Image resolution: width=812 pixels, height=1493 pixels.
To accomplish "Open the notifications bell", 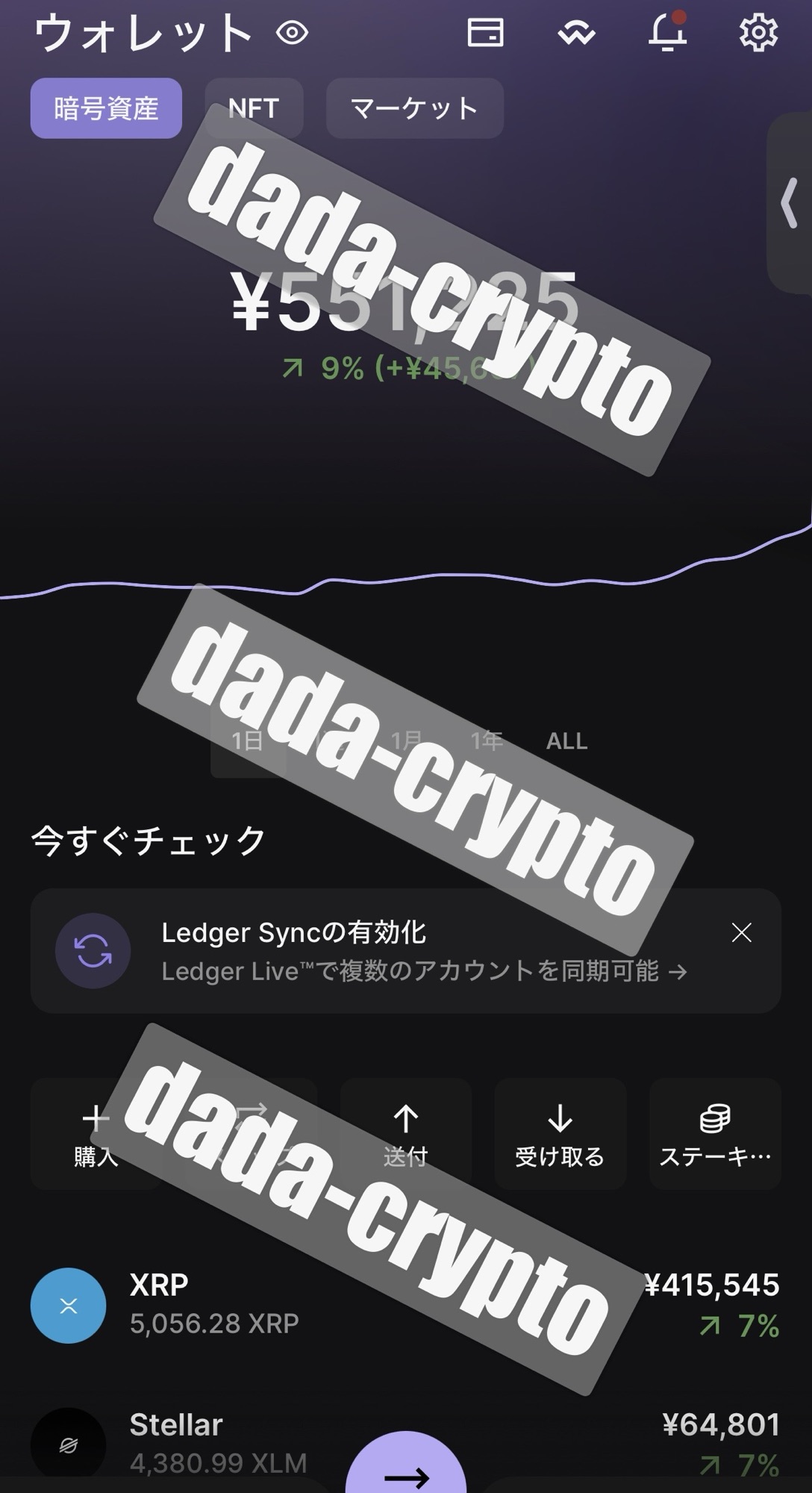I will [667, 33].
